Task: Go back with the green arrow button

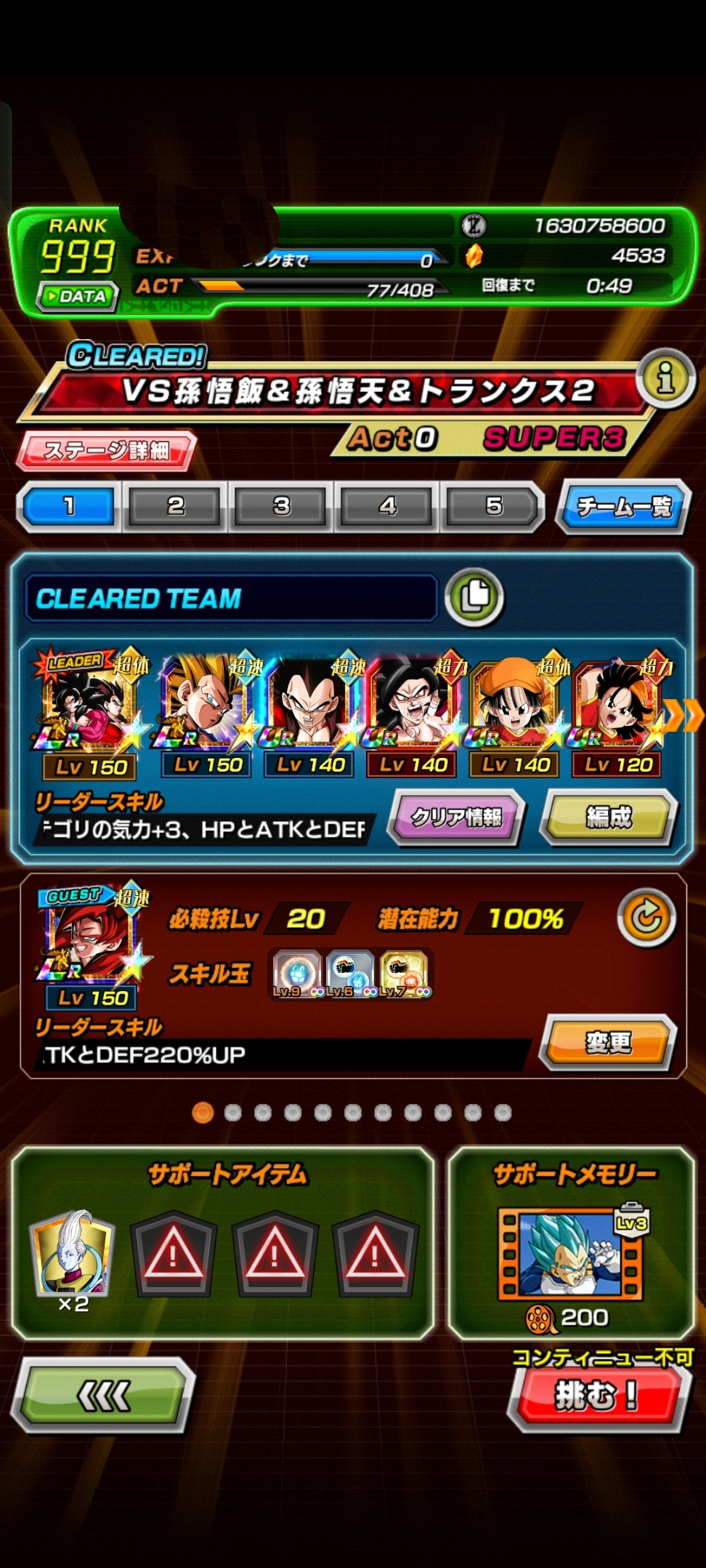Action: tap(103, 1395)
